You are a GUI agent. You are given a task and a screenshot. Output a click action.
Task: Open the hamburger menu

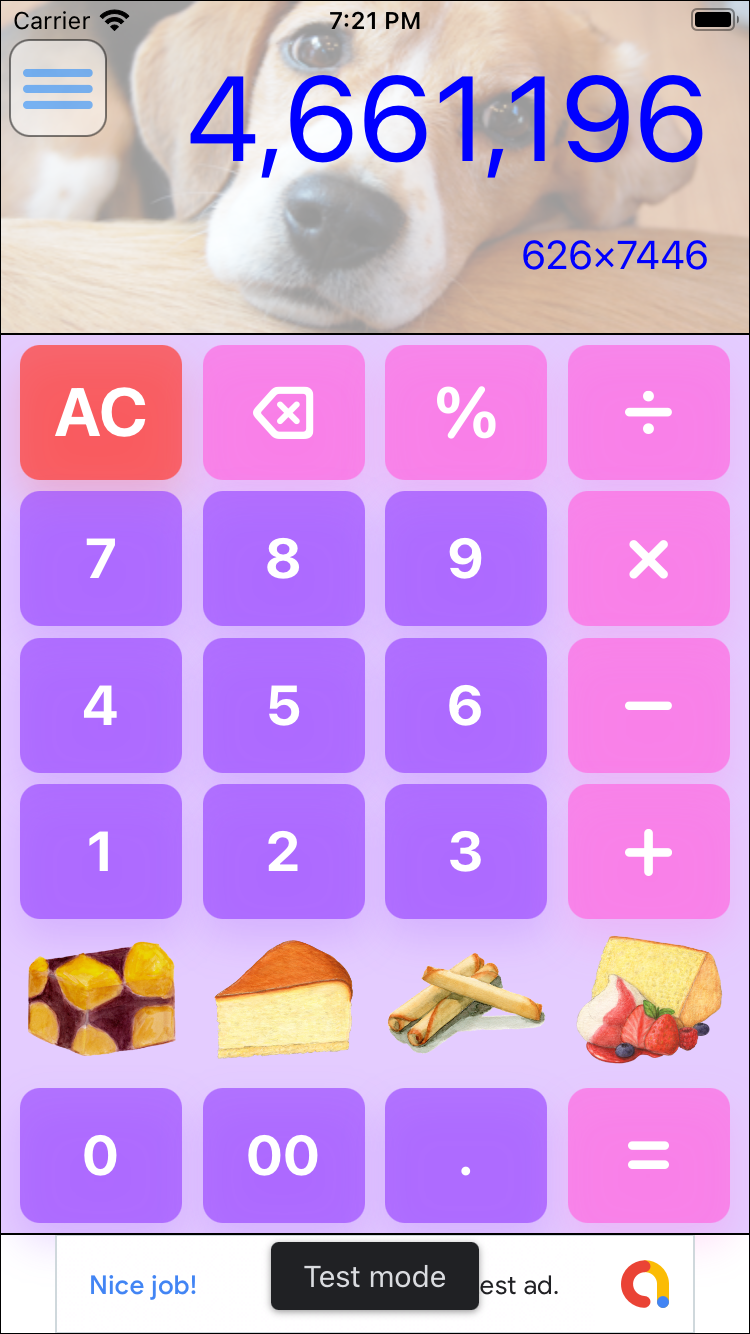[x=58, y=88]
